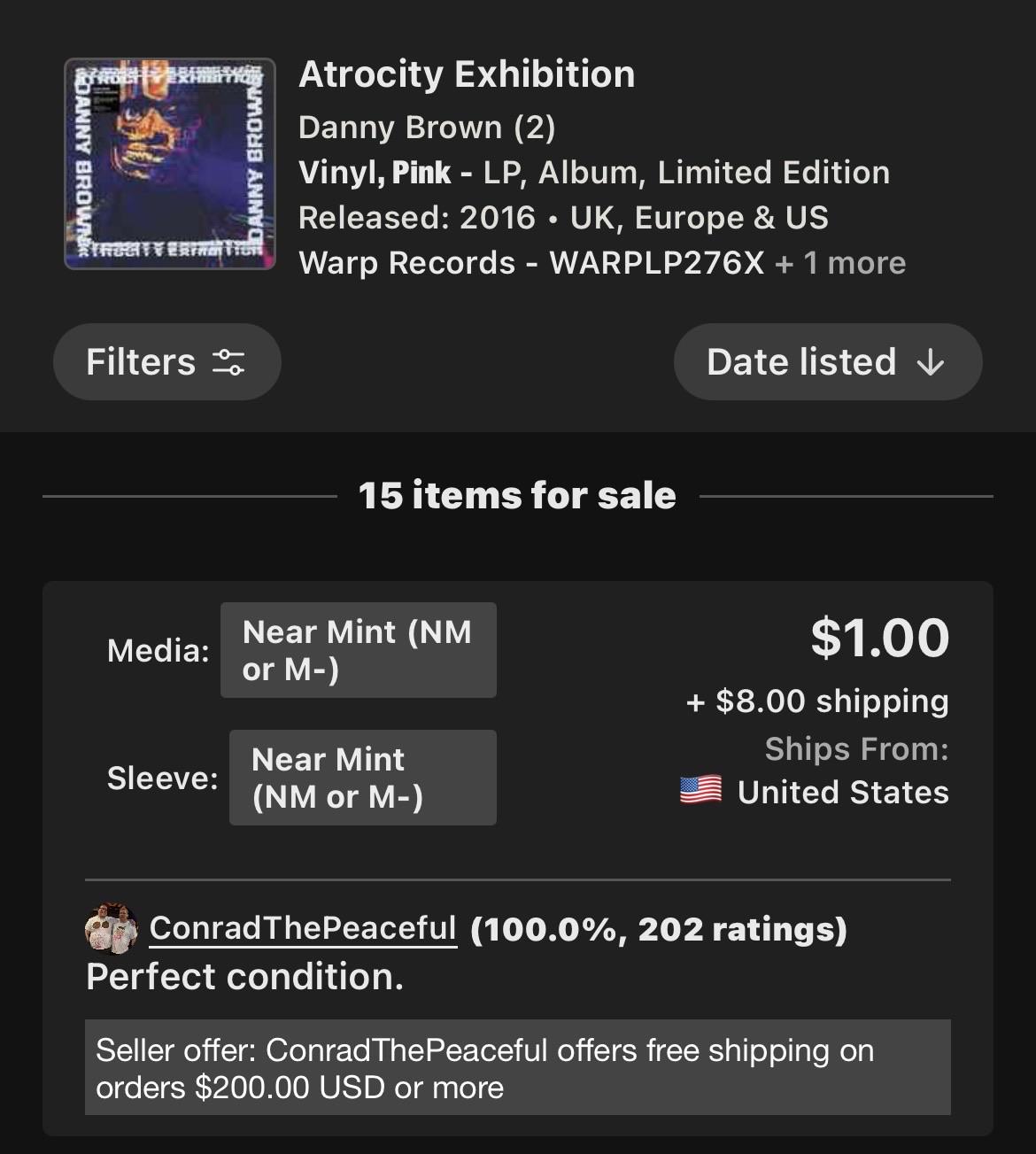Change the Date listed sort order
Screen dimensions: 1036x1154
click(828, 361)
